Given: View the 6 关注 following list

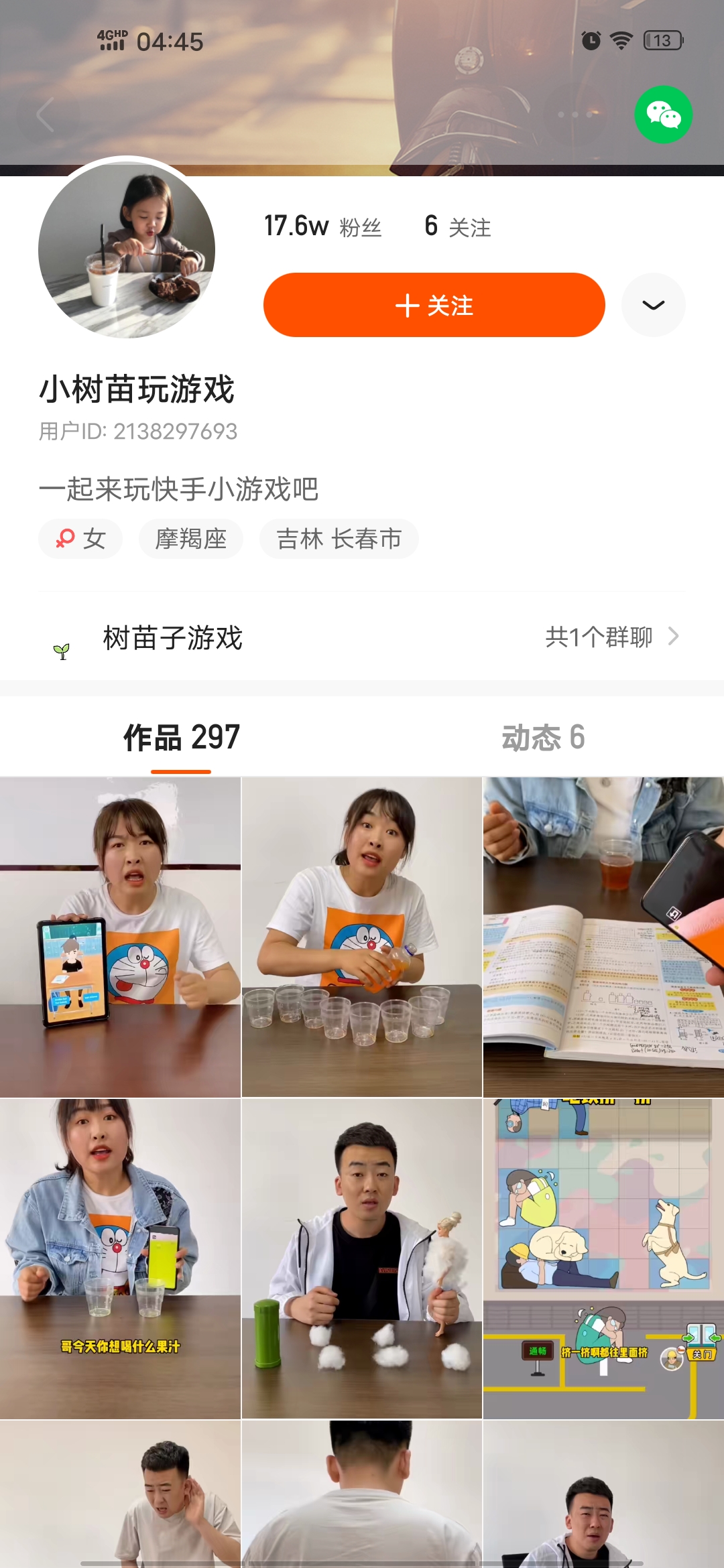Looking at the screenshot, I should coord(457,226).
